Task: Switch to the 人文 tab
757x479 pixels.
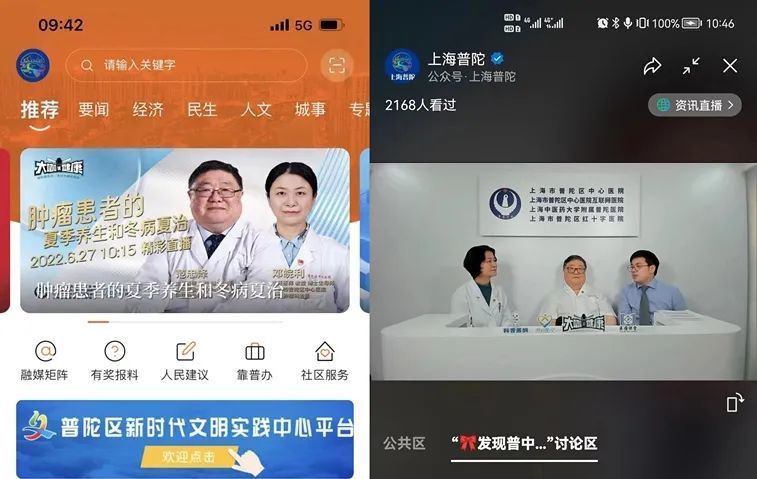Action: [256, 110]
